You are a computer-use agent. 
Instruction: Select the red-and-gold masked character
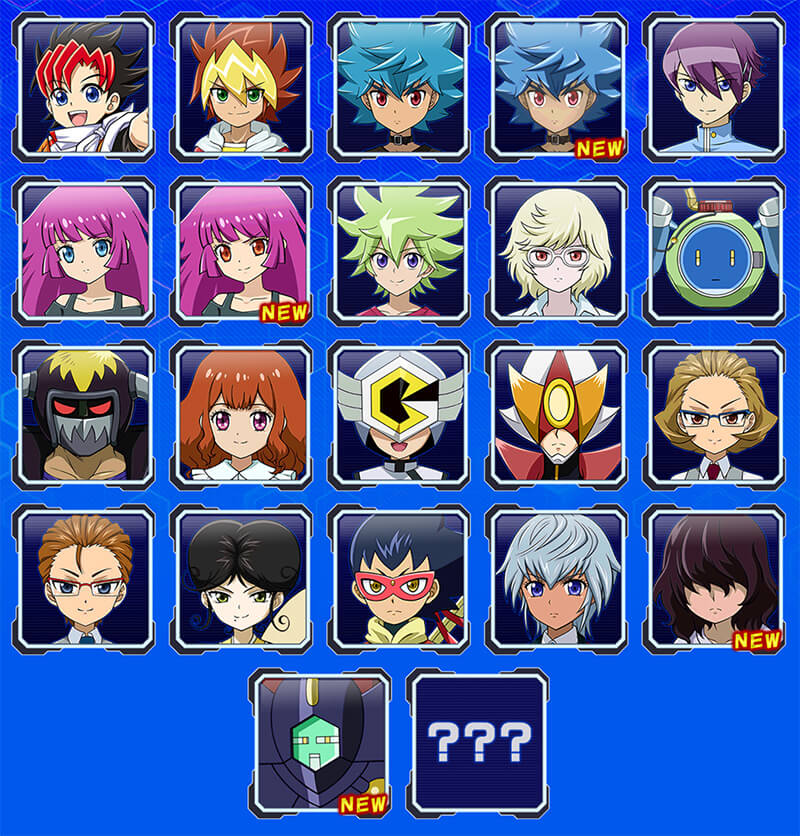pyautogui.click(x=557, y=415)
